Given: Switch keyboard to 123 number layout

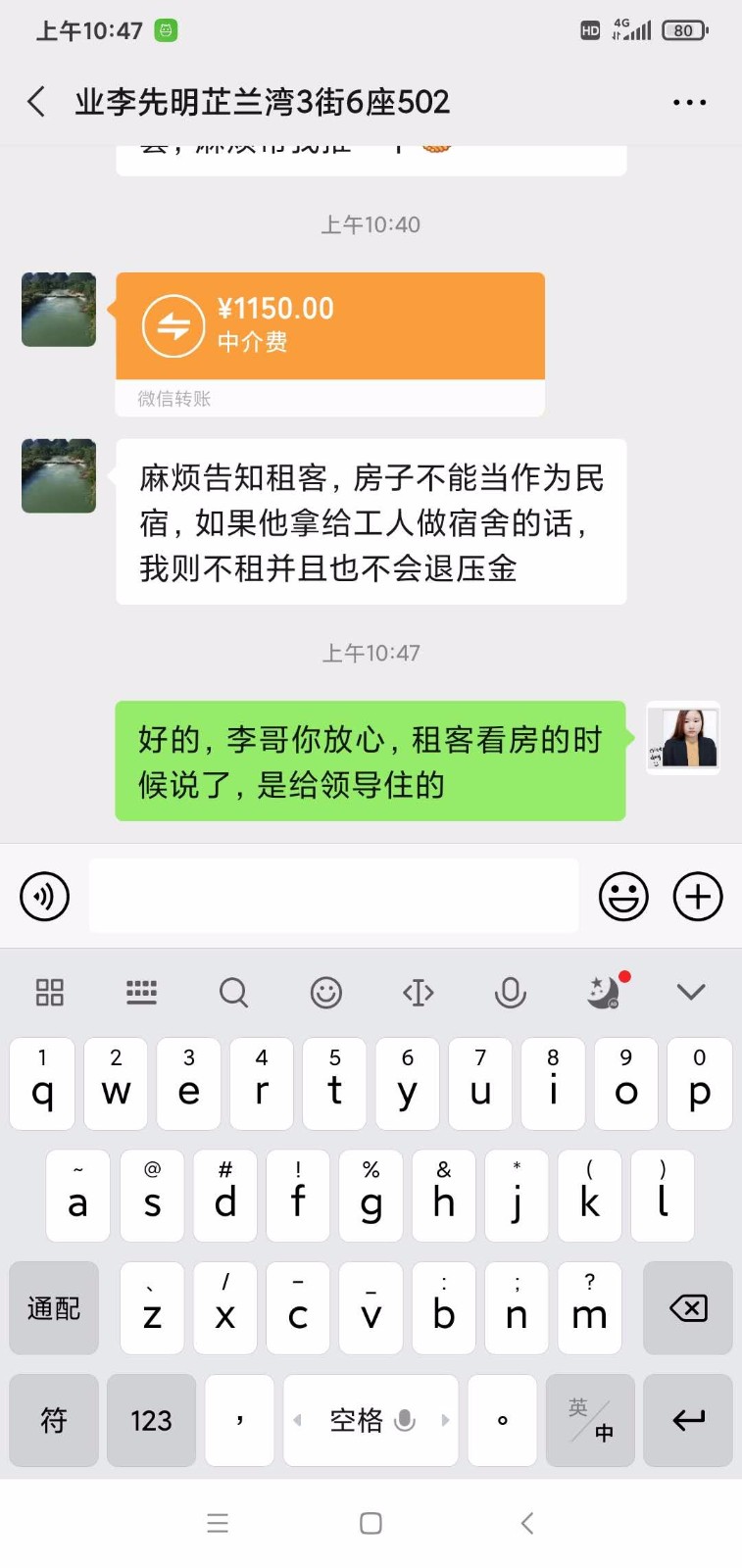Looking at the screenshot, I should pos(151,1420).
